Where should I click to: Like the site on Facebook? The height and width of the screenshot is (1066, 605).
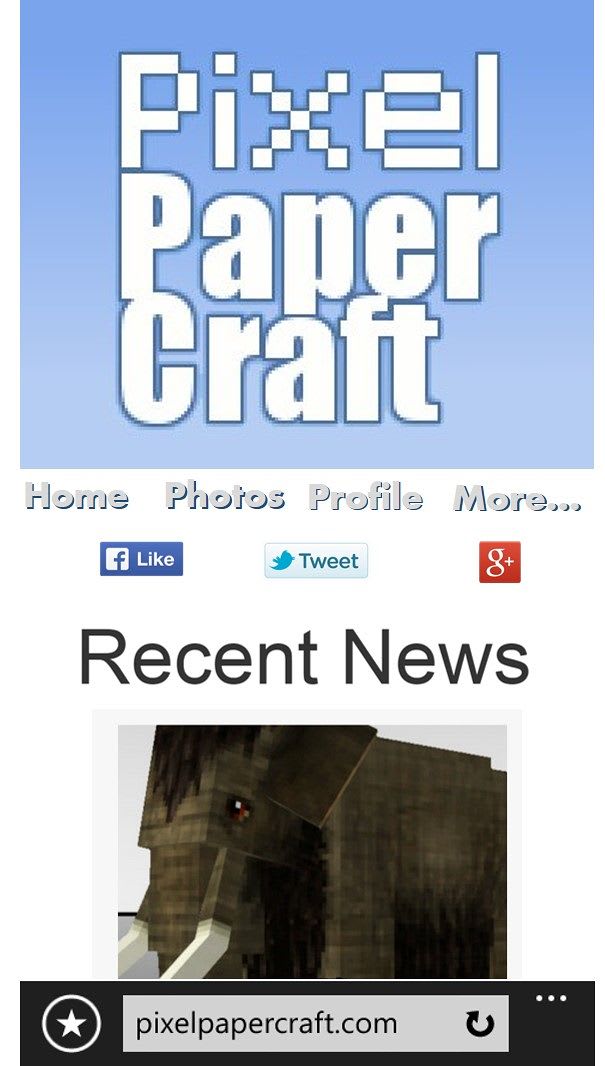141,559
